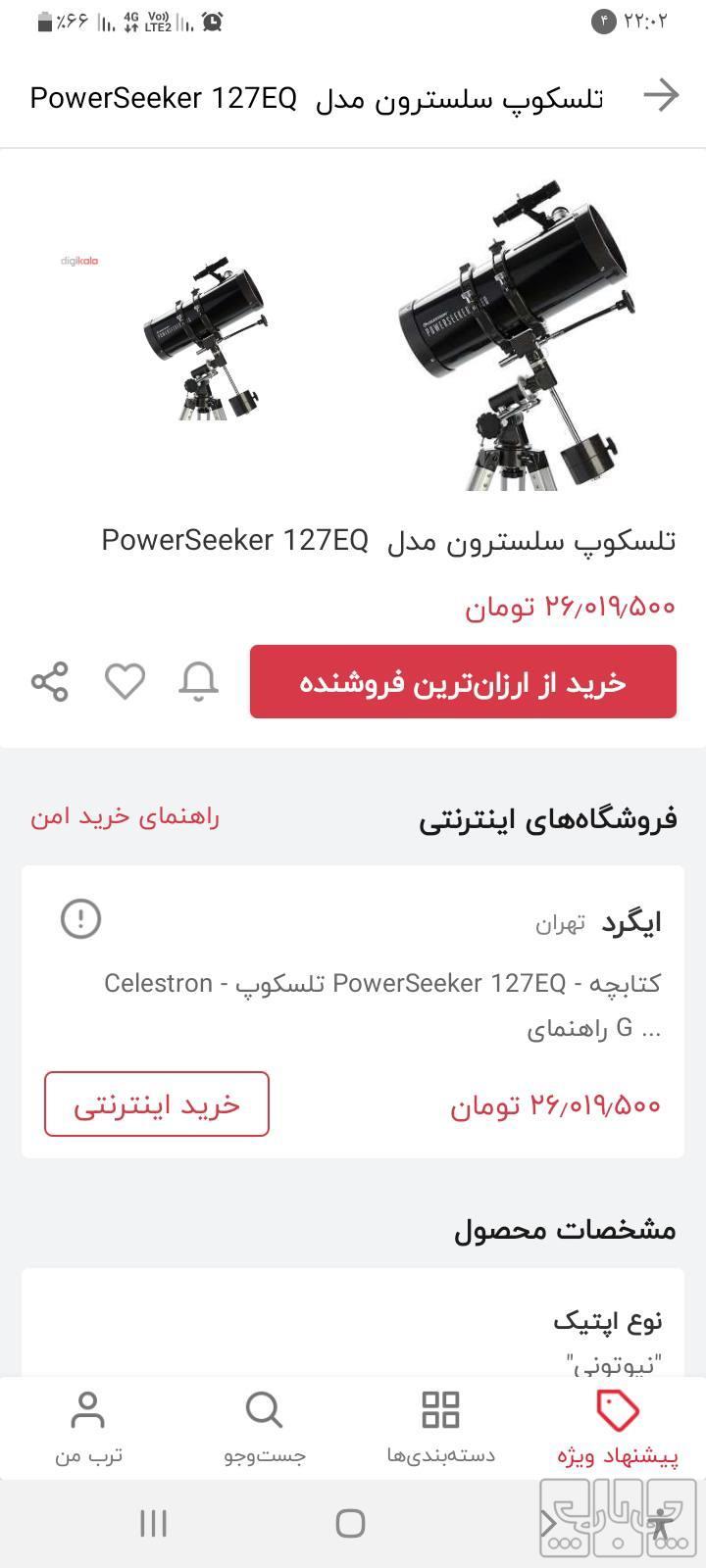The height and width of the screenshot is (1568, 706).
Task: Switch to the جست‌وجو tab
Action: [x=265, y=1427]
